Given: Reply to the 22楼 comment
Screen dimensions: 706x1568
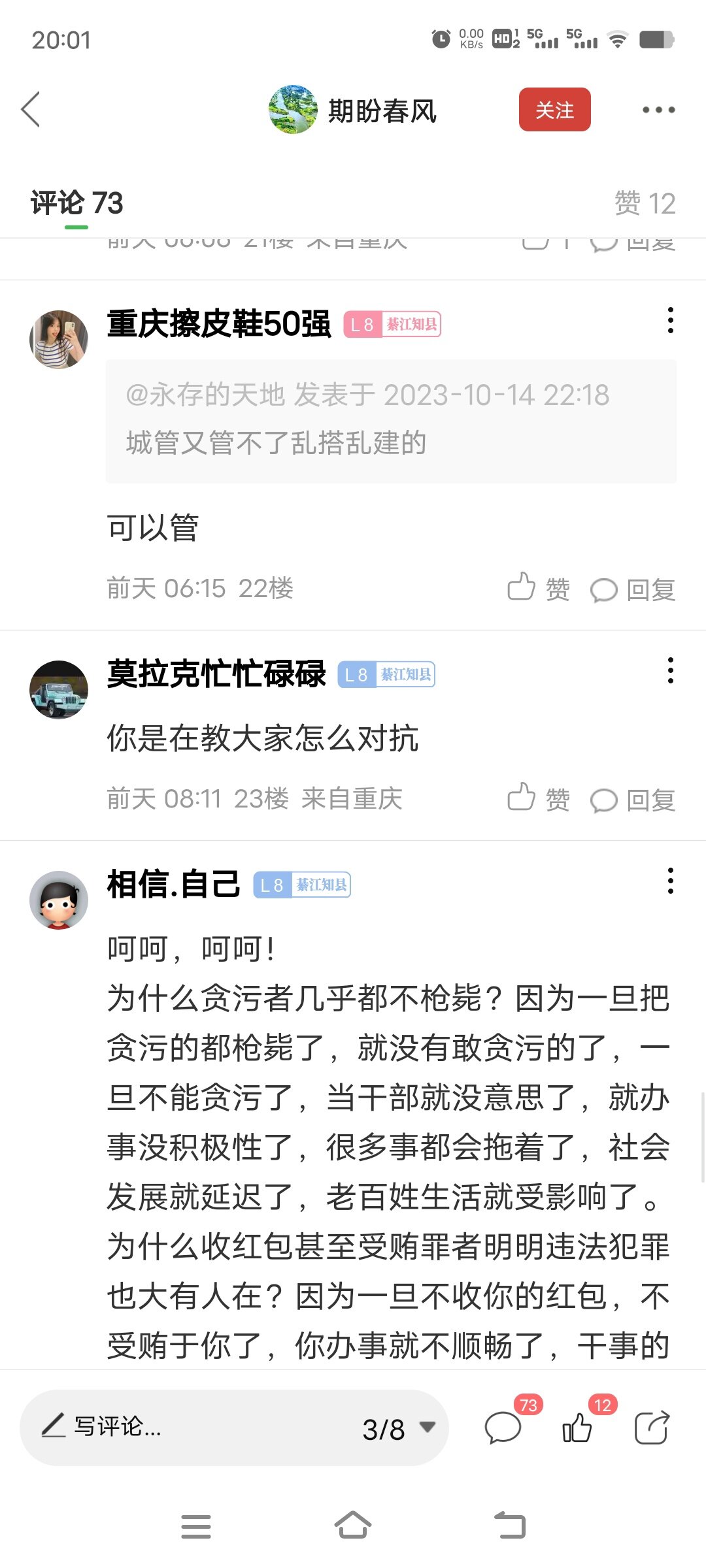Looking at the screenshot, I should pos(633,589).
